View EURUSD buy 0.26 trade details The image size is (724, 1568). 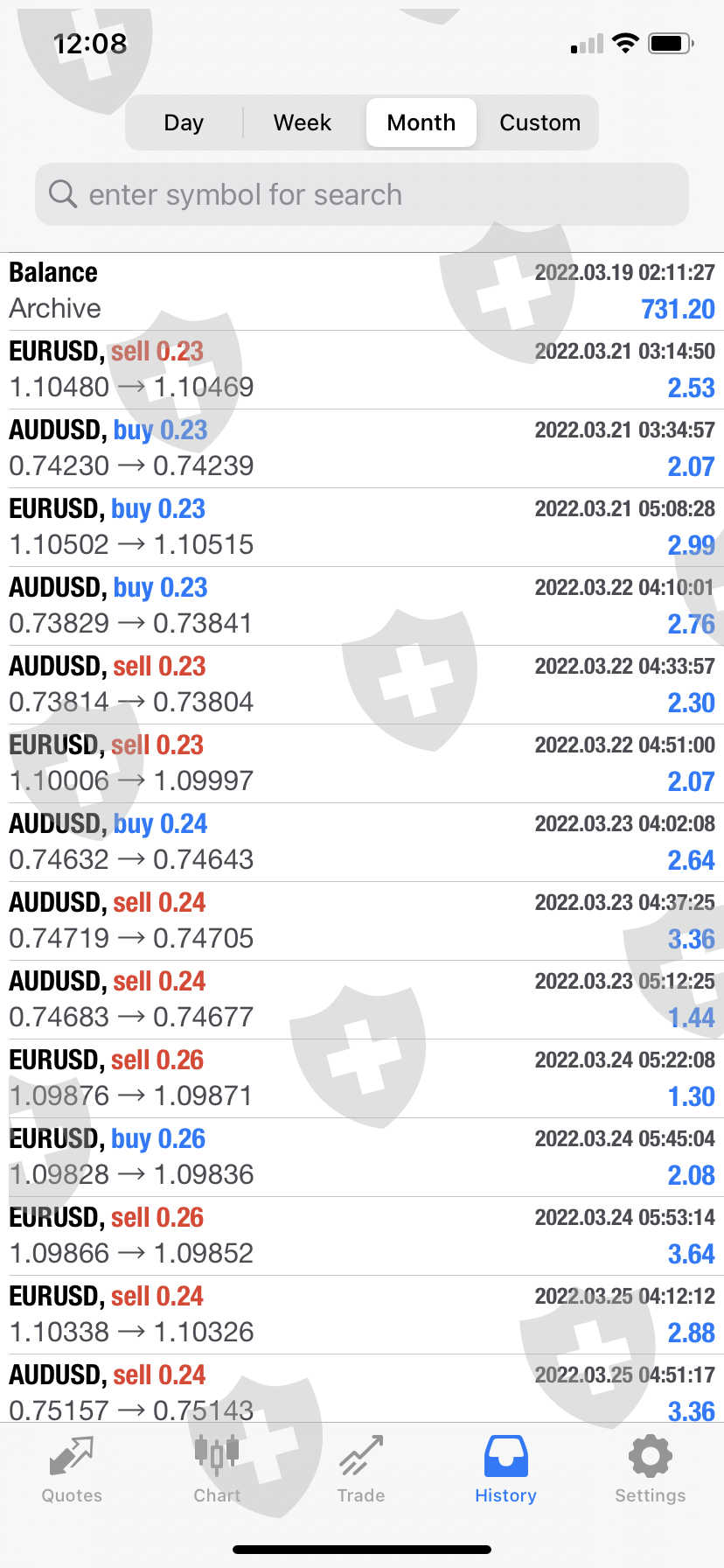point(362,1158)
